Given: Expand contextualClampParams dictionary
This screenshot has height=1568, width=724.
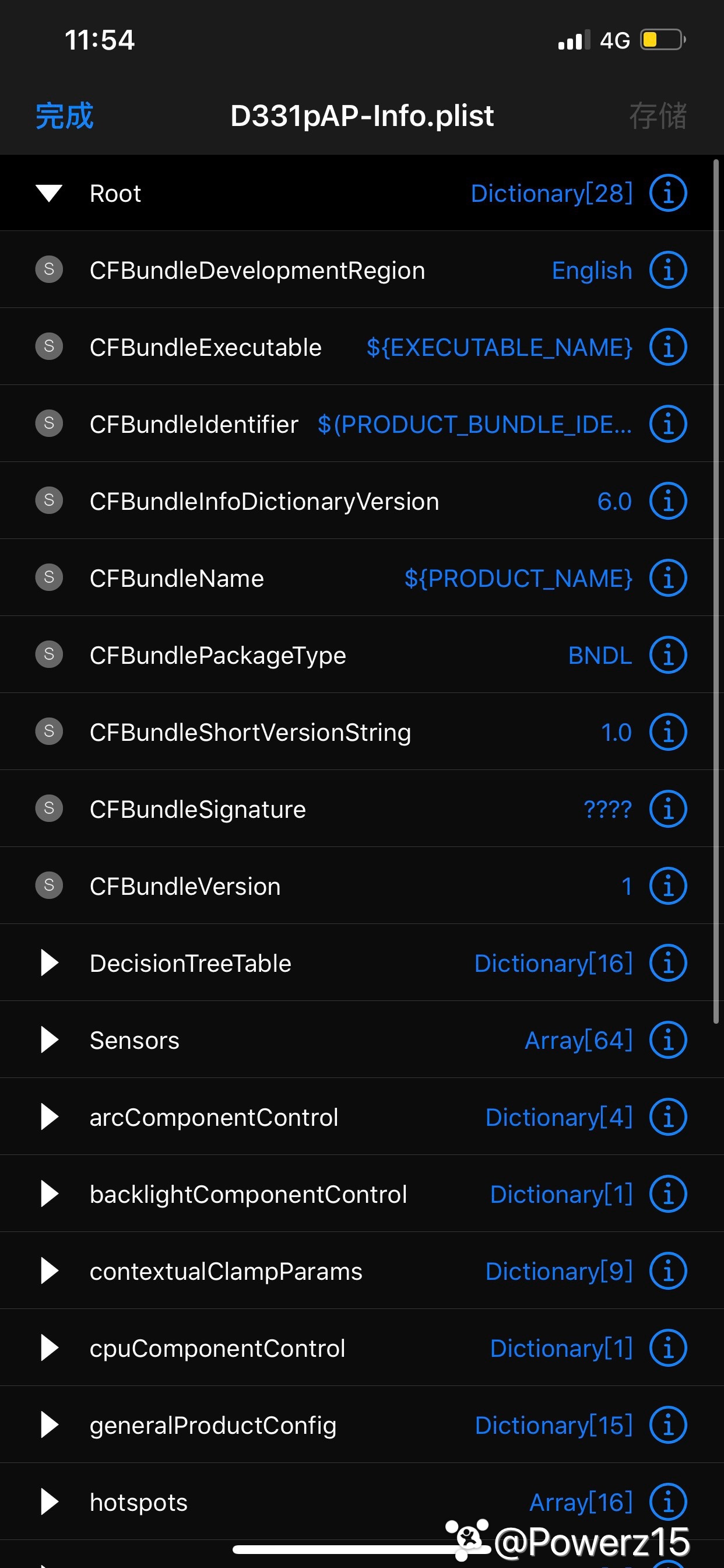Looking at the screenshot, I should coord(50,1271).
